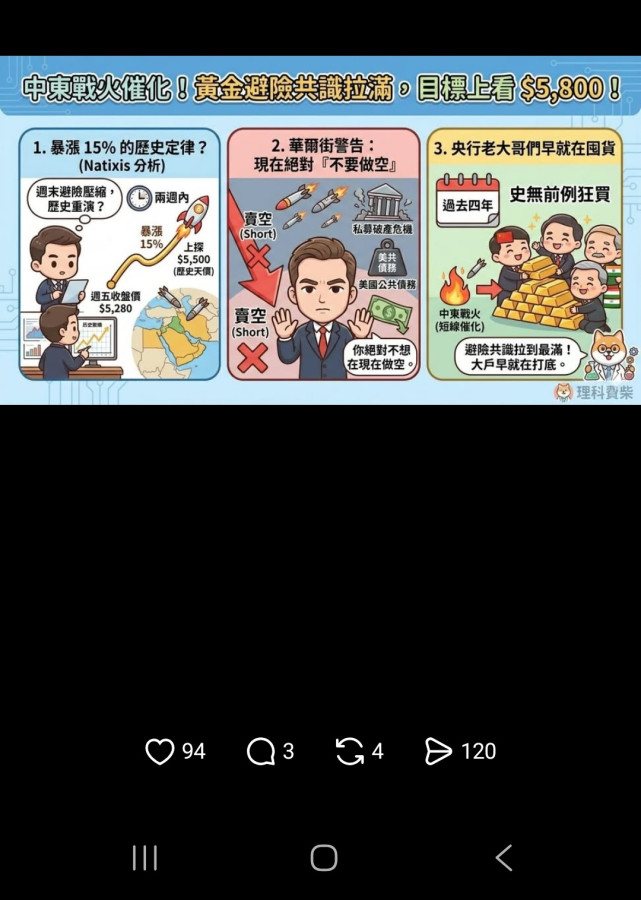
Task: Like this post with the heart icon
Action: 160,751
